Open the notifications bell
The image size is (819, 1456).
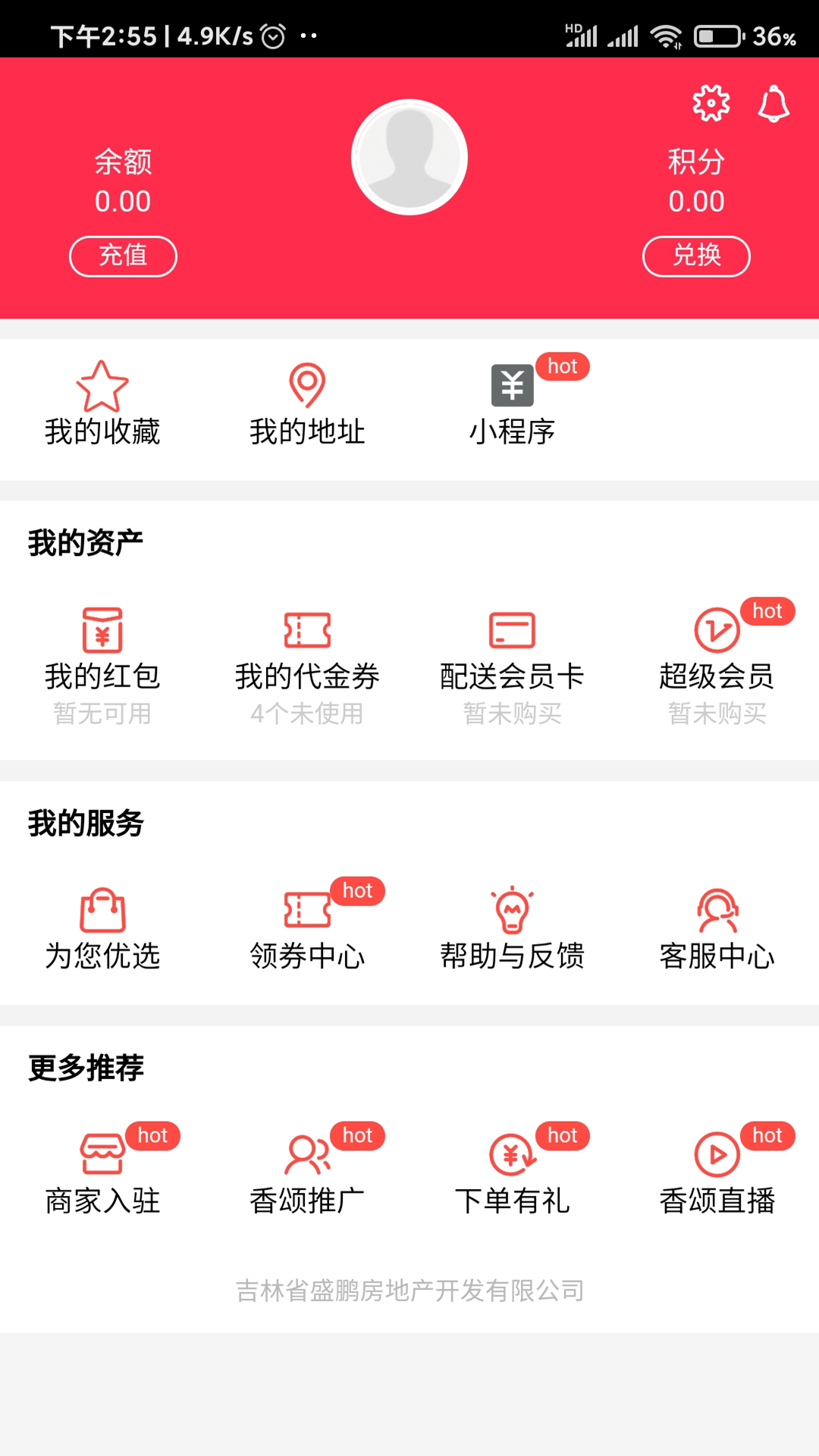[x=773, y=103]
